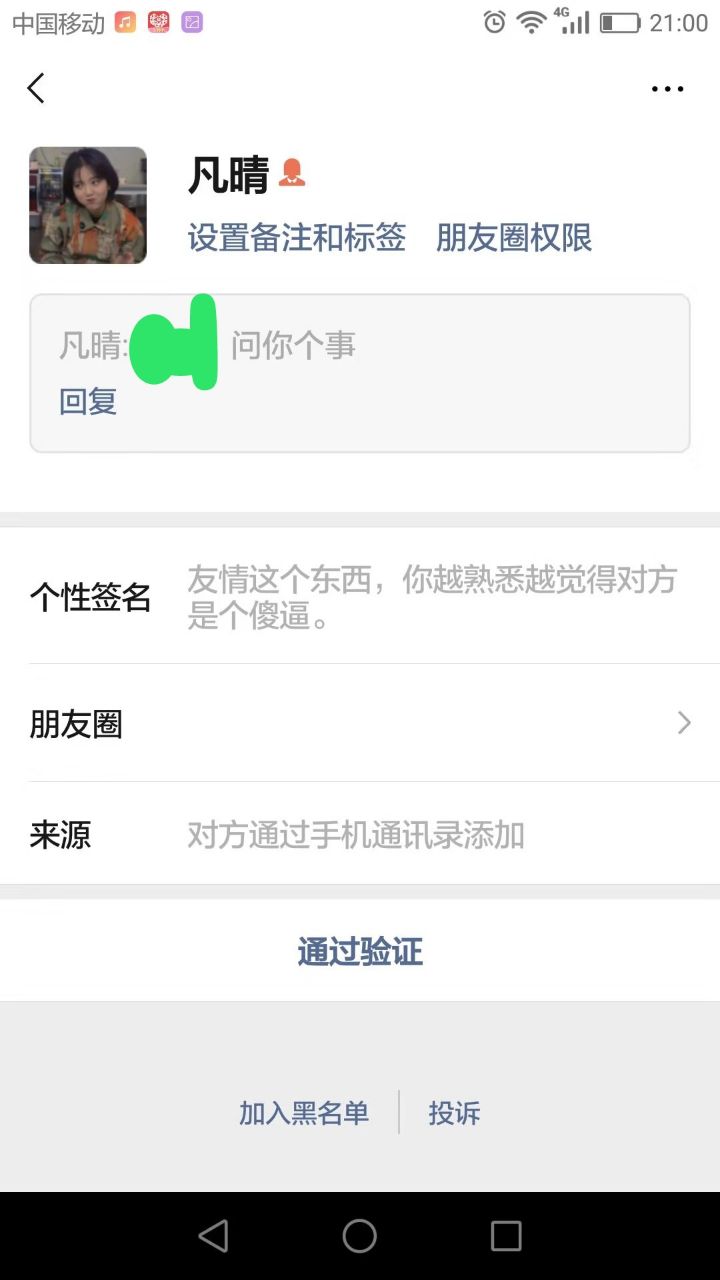Select 加入黑名单
This screenshot has height=1280, width=720.
point(304,1113)
